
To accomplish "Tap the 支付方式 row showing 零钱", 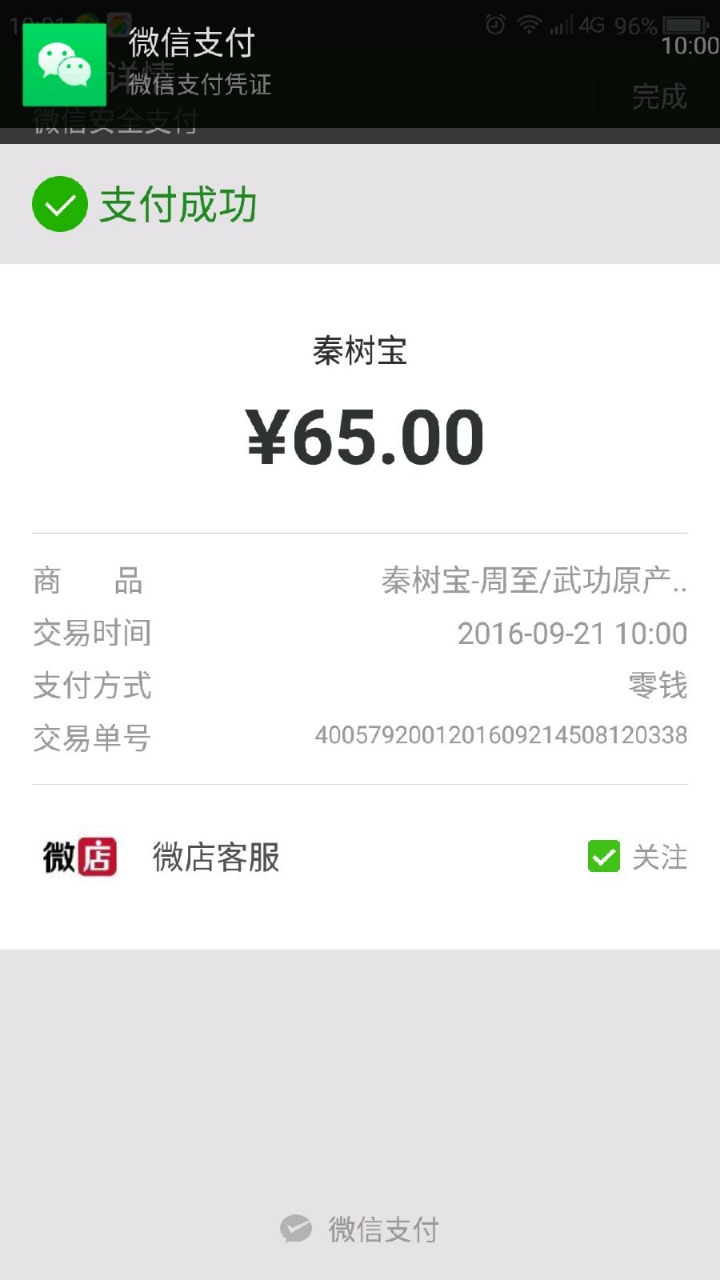I will pos(360,685).
